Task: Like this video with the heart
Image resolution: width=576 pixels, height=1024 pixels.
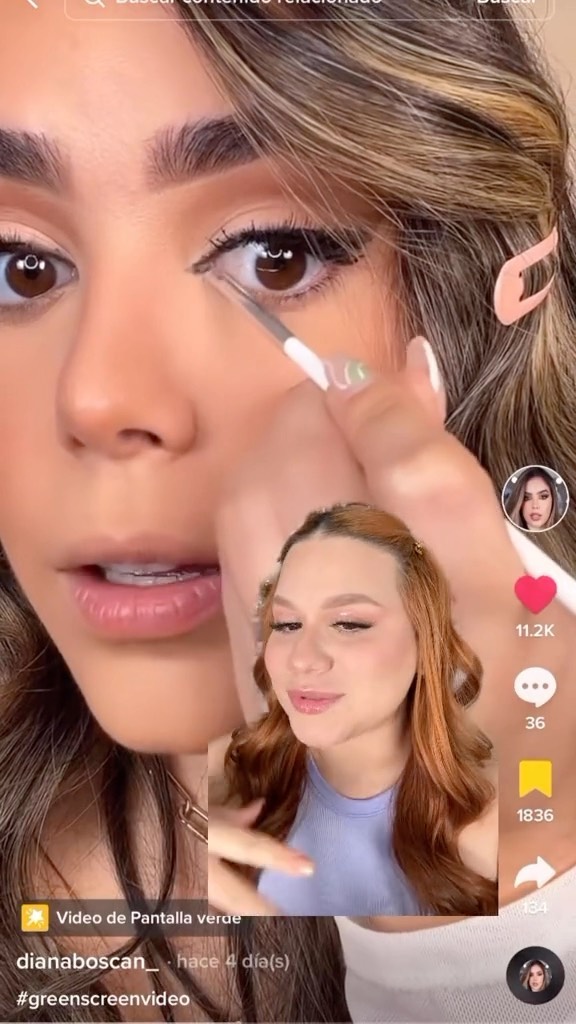Action: (x=535, y=594)
